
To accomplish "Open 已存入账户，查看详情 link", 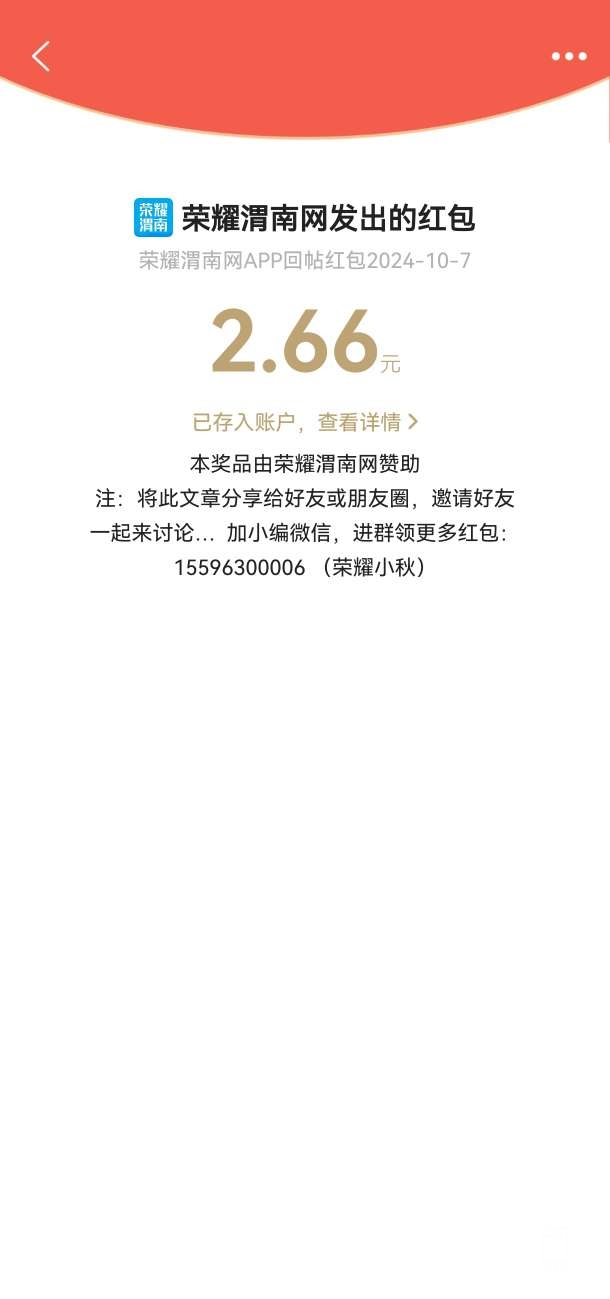I will pyautogui.click(x=305, y=423).
